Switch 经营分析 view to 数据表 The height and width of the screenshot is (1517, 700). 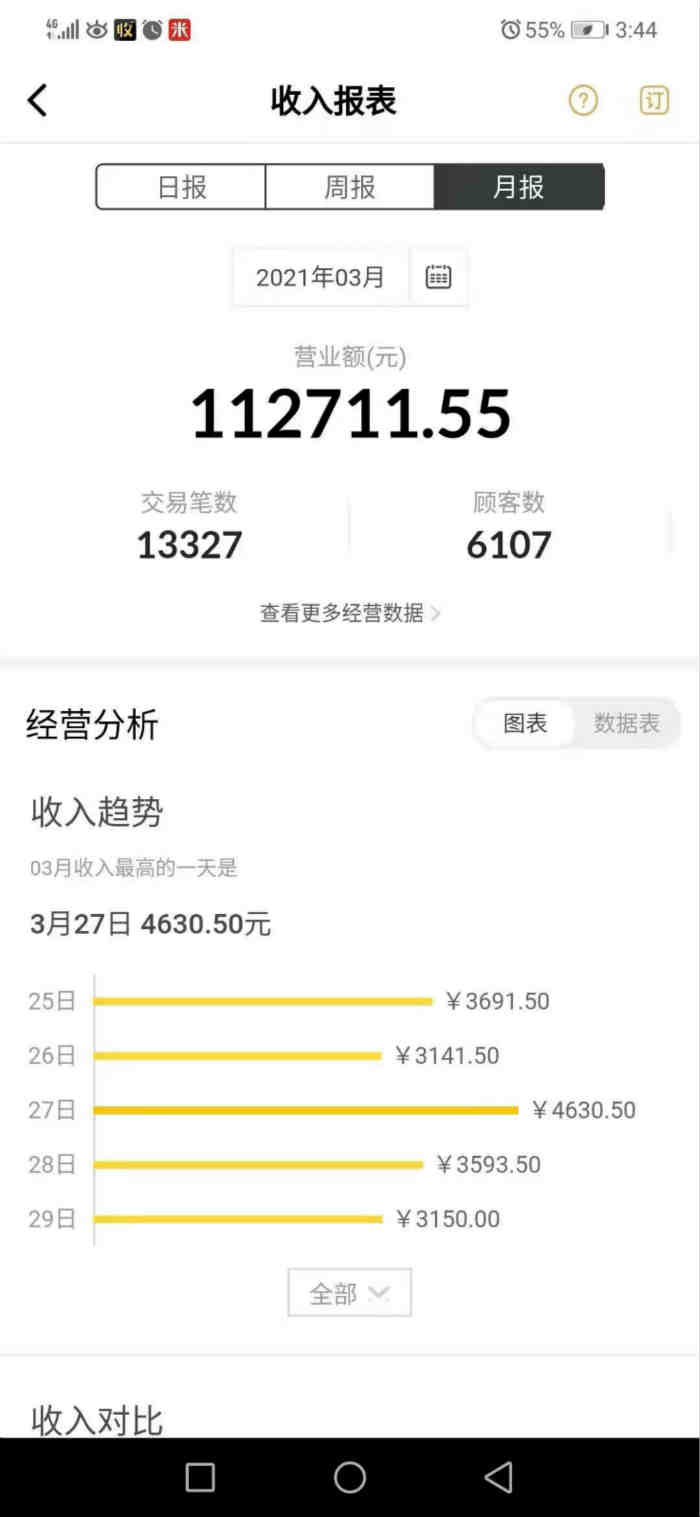coord(626,723)
